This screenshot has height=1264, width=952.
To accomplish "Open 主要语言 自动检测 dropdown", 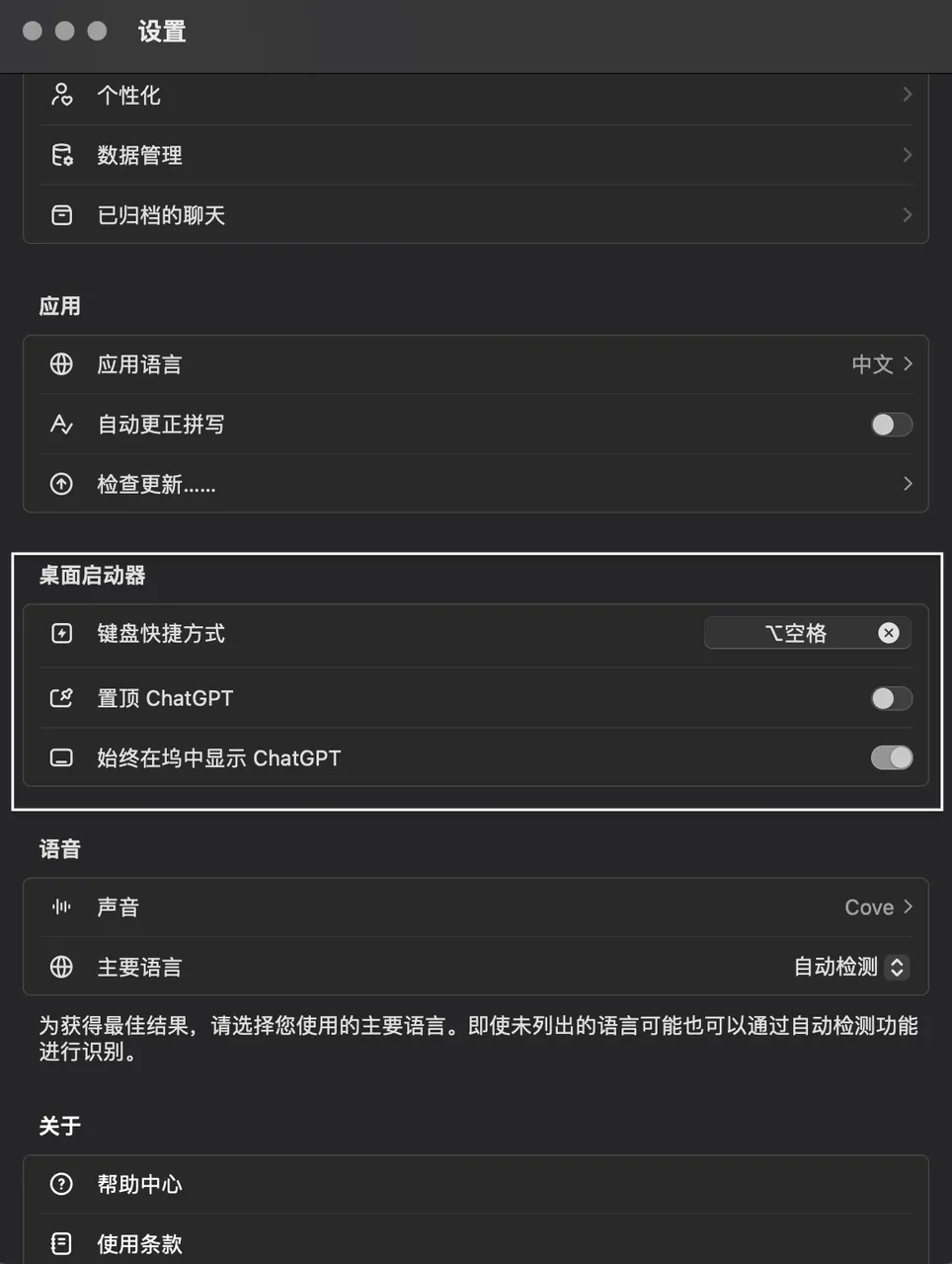I will tap(850, 967).
